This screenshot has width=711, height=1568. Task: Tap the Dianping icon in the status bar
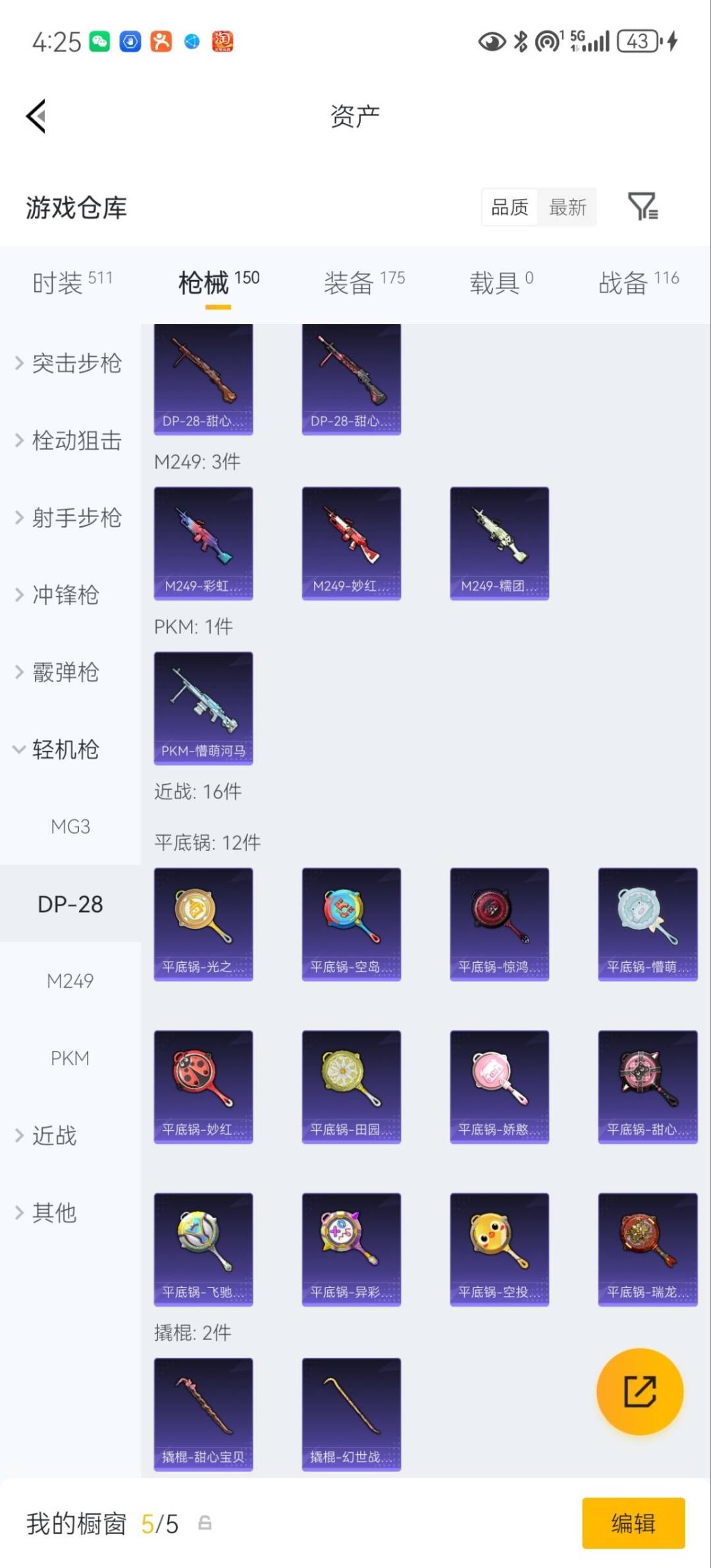click(161, 41)
